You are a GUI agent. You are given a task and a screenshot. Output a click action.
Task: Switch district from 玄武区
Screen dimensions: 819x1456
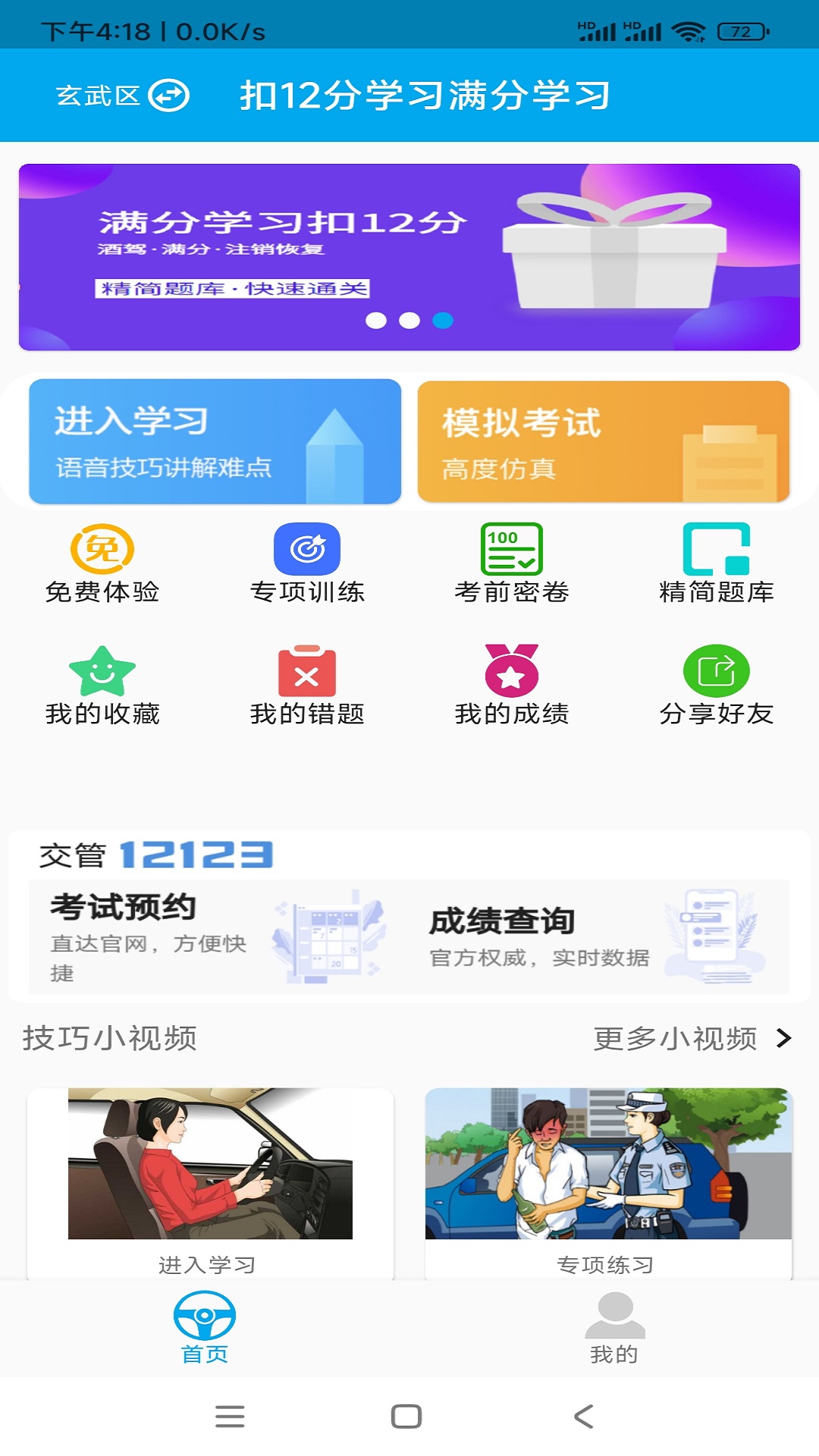pos(121,96)
